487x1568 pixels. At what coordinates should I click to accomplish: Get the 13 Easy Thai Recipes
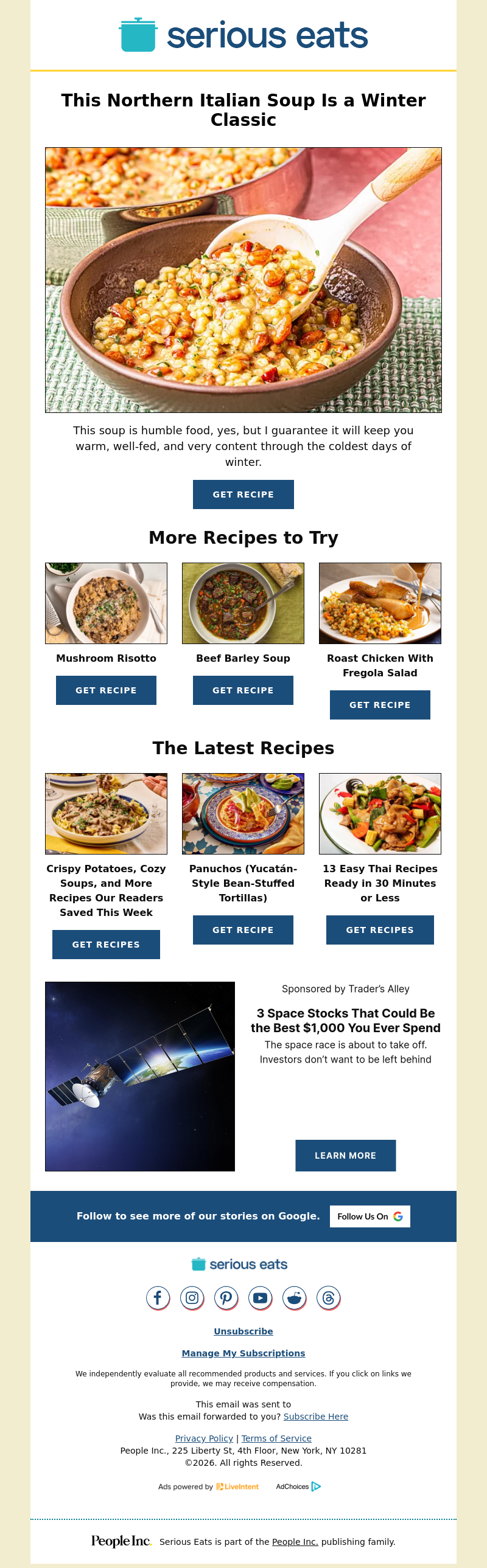point(380,930)
